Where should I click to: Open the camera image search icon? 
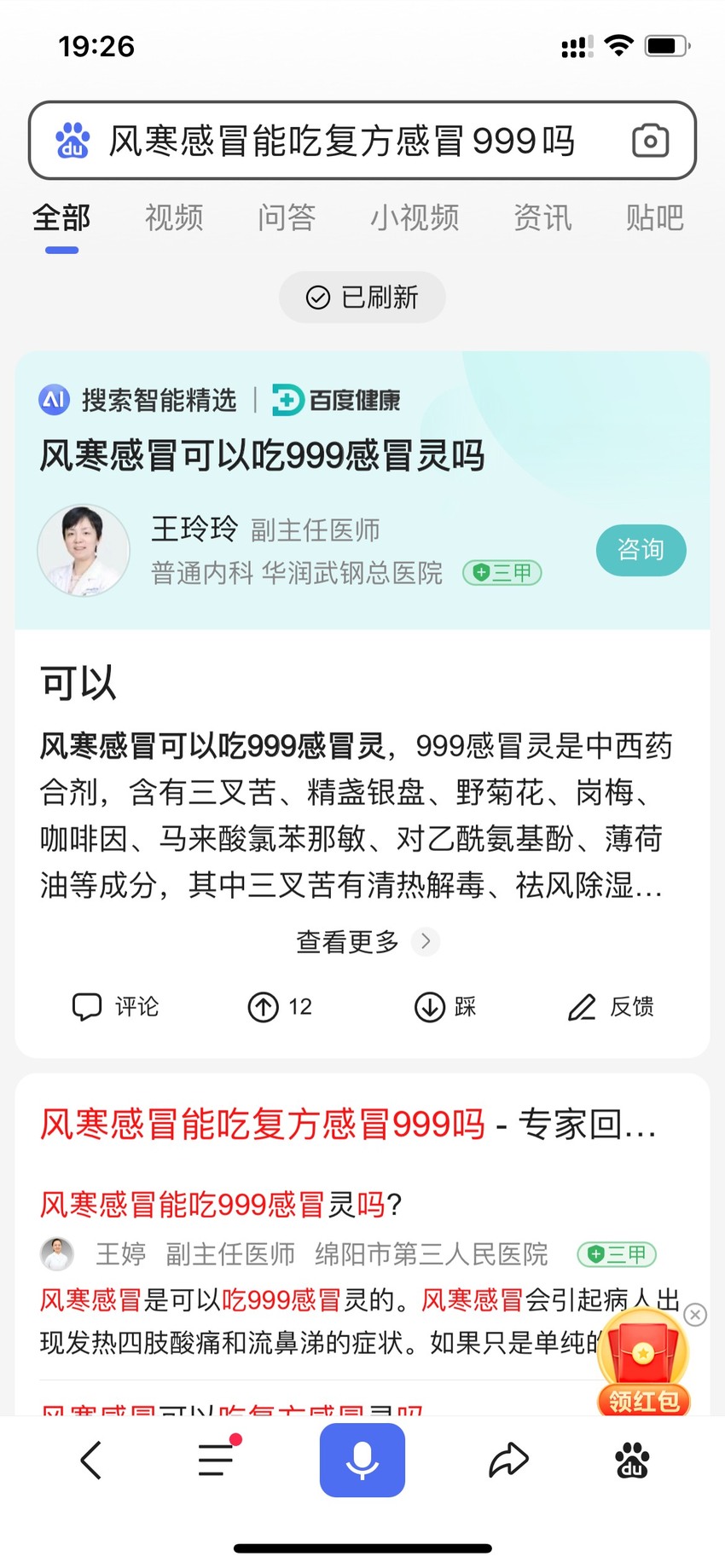point(650,141)
